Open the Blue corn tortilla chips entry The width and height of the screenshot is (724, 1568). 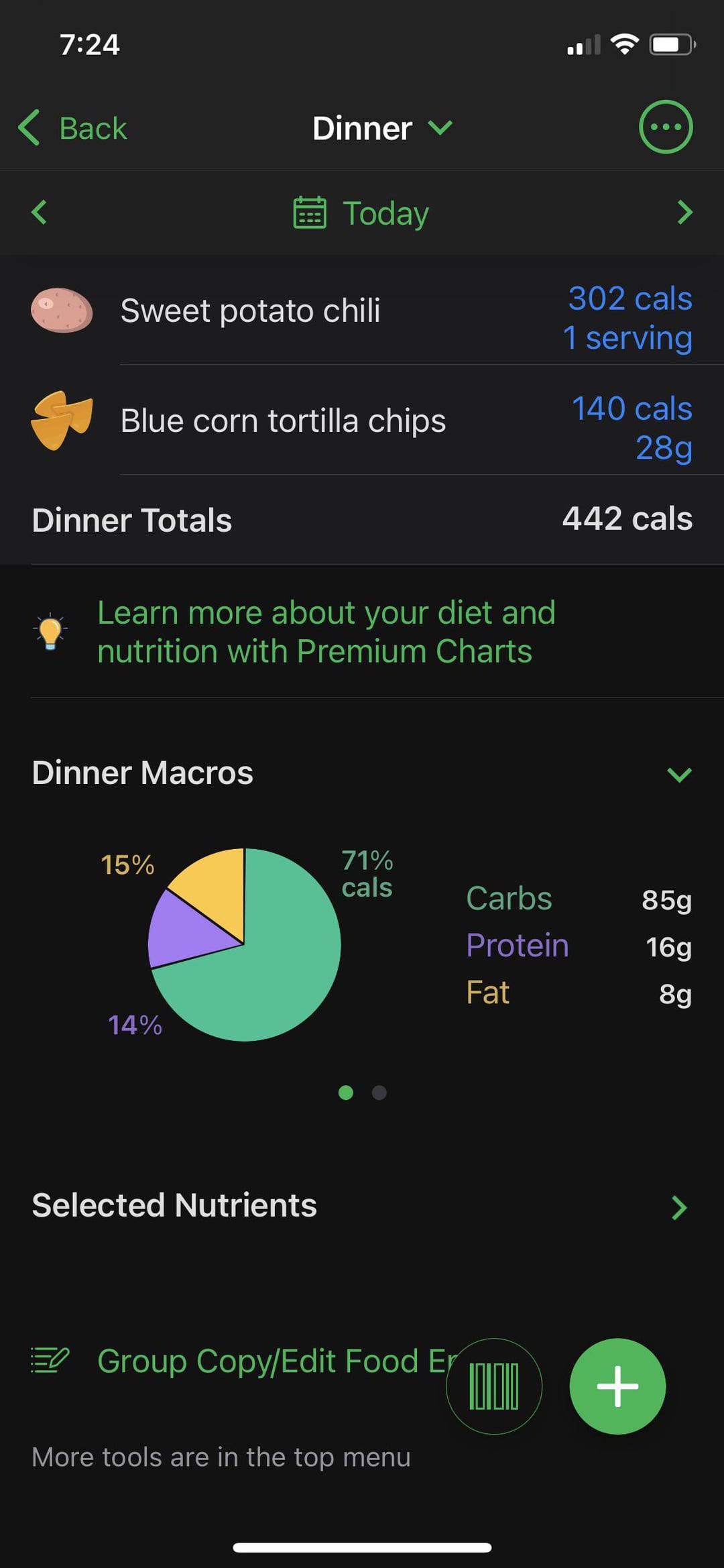(362, 421)
